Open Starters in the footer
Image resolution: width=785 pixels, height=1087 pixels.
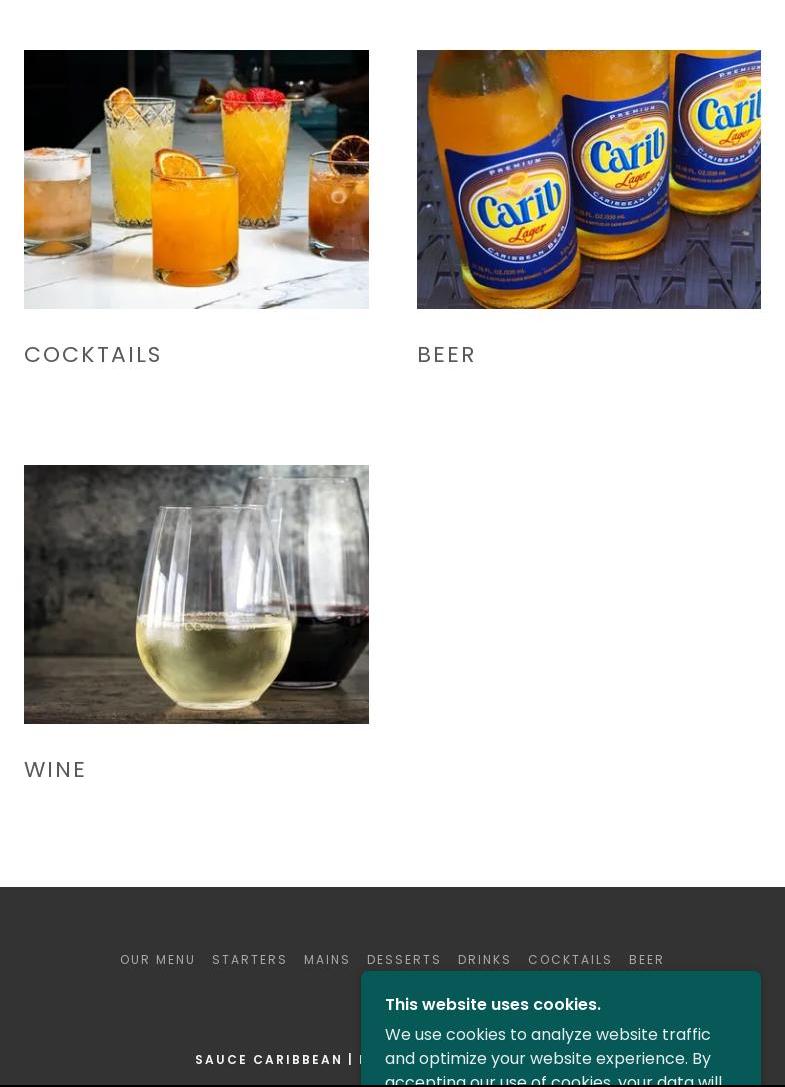coord(249,959)
